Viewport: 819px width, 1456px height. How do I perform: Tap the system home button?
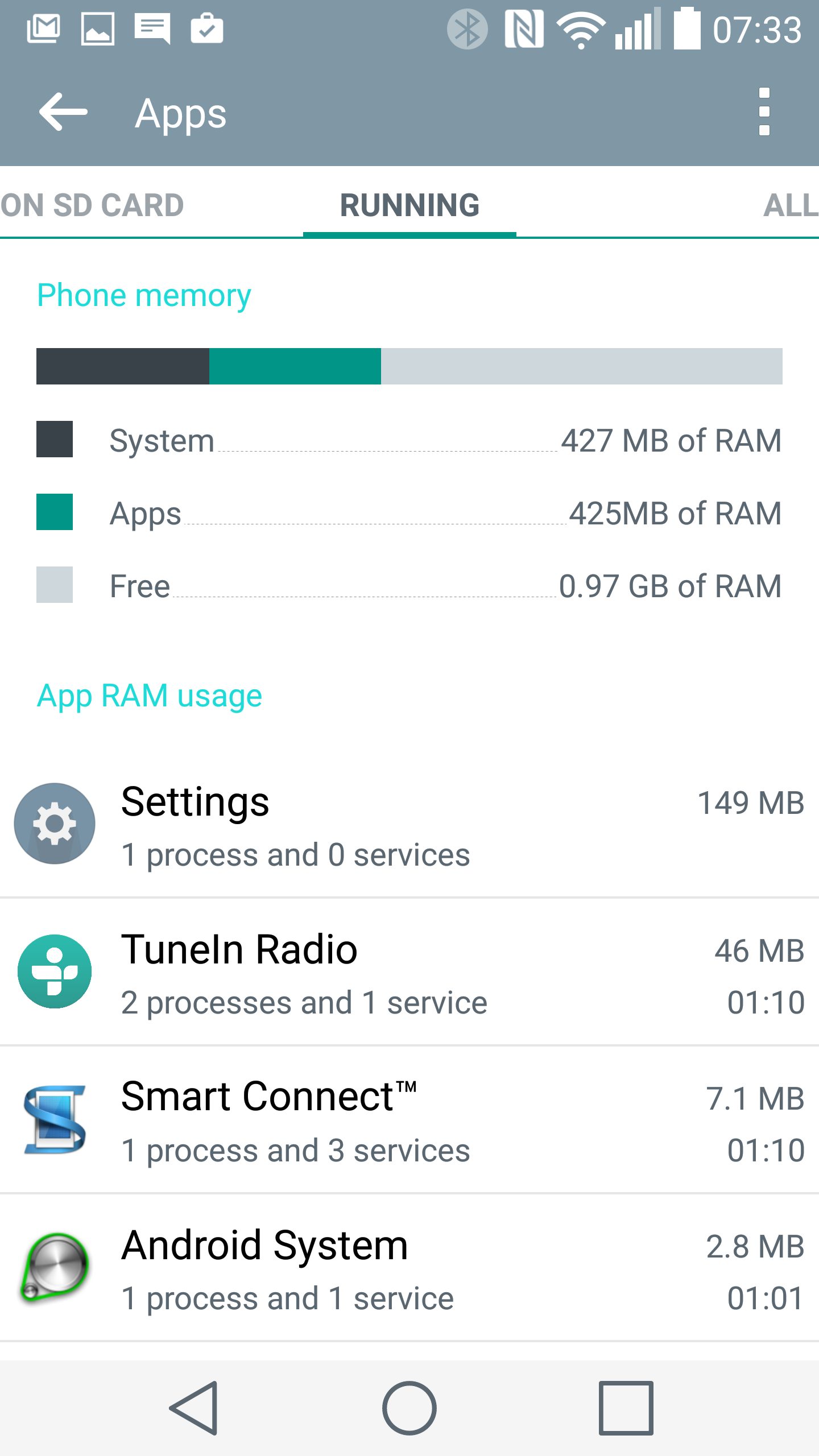(x=409, y=1408)
